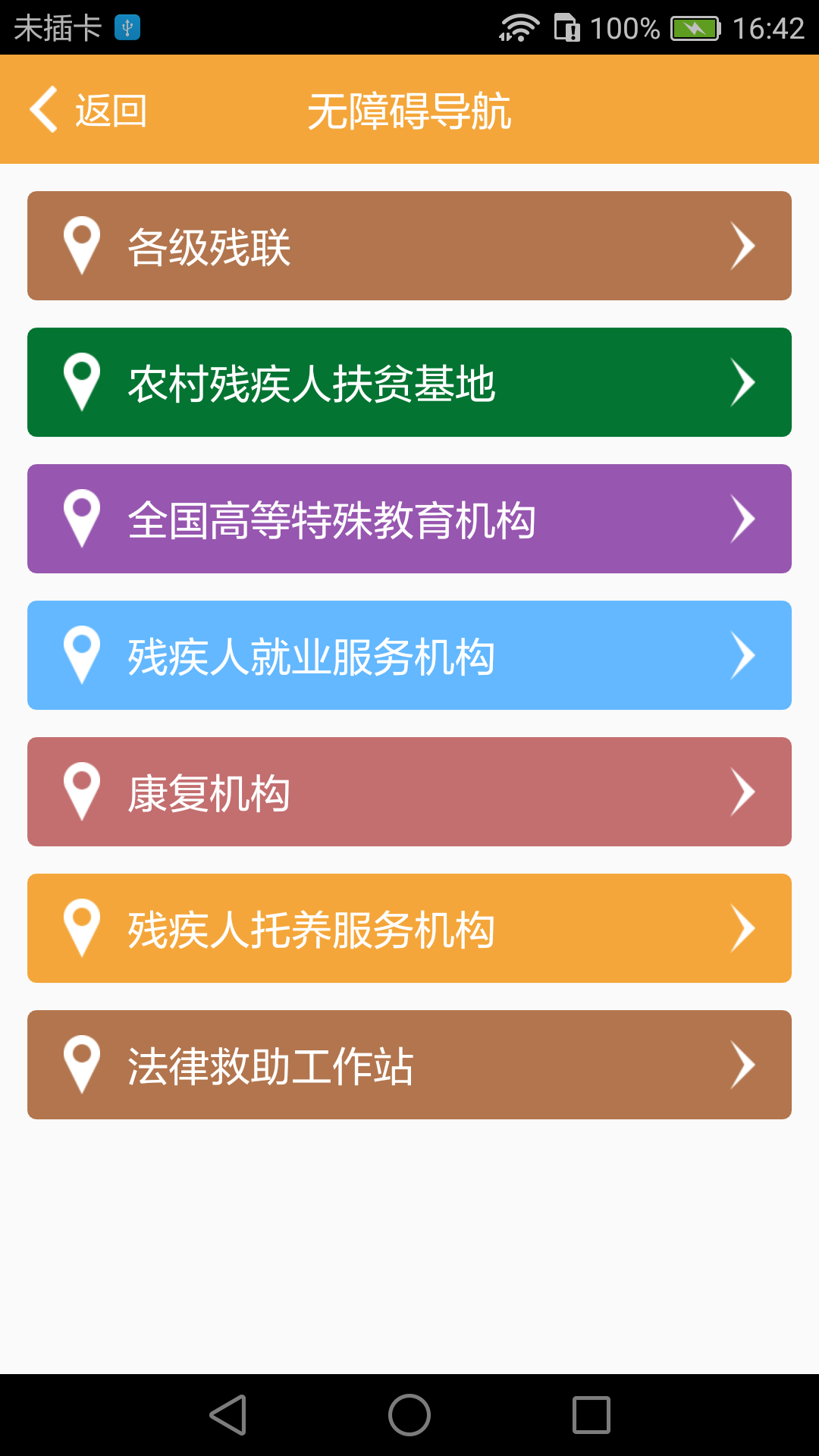Select 农村残疾人扶贫基地

[x=409, y=382]
